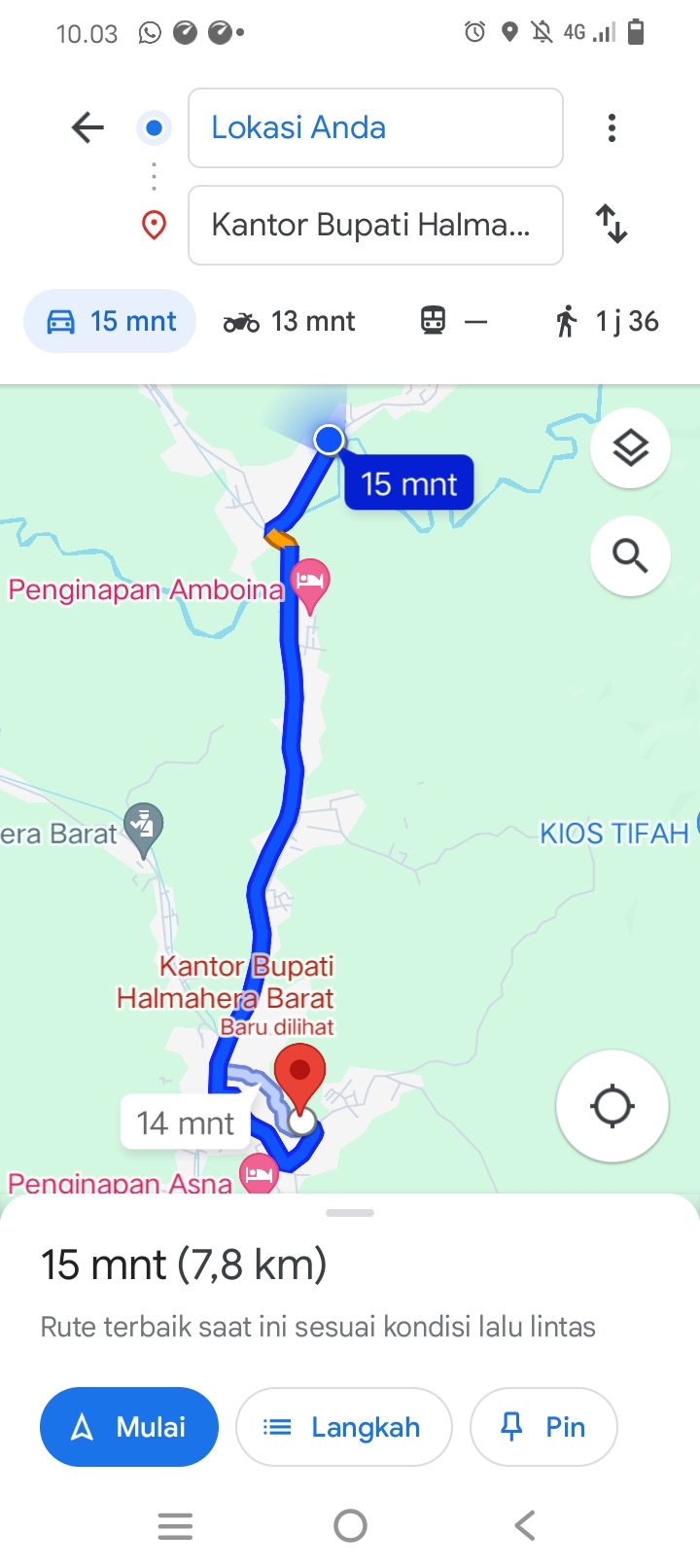
Task: Open the recent apps system button
Action: click(x=175, y=1525)
